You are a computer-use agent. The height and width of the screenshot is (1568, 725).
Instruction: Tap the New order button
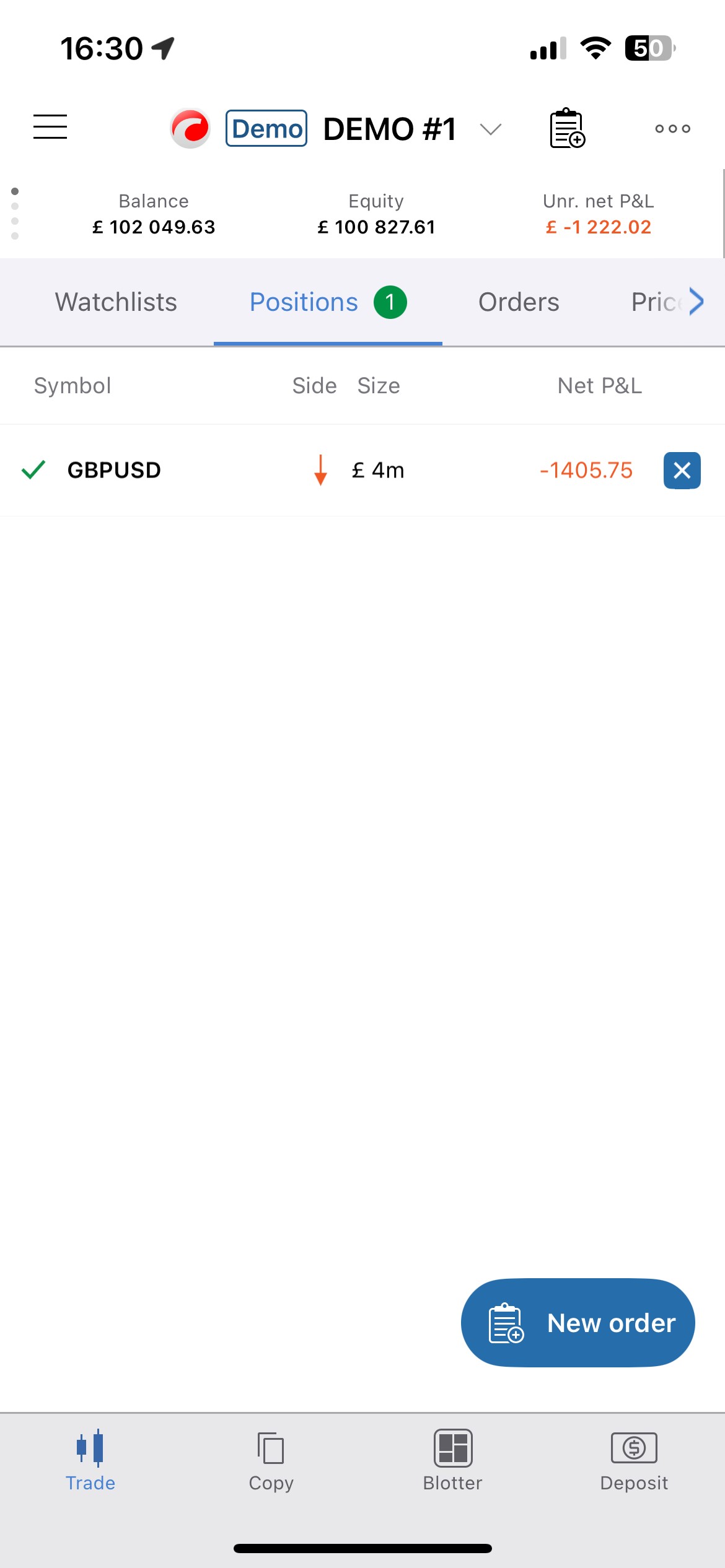[x=578, y=1322]
